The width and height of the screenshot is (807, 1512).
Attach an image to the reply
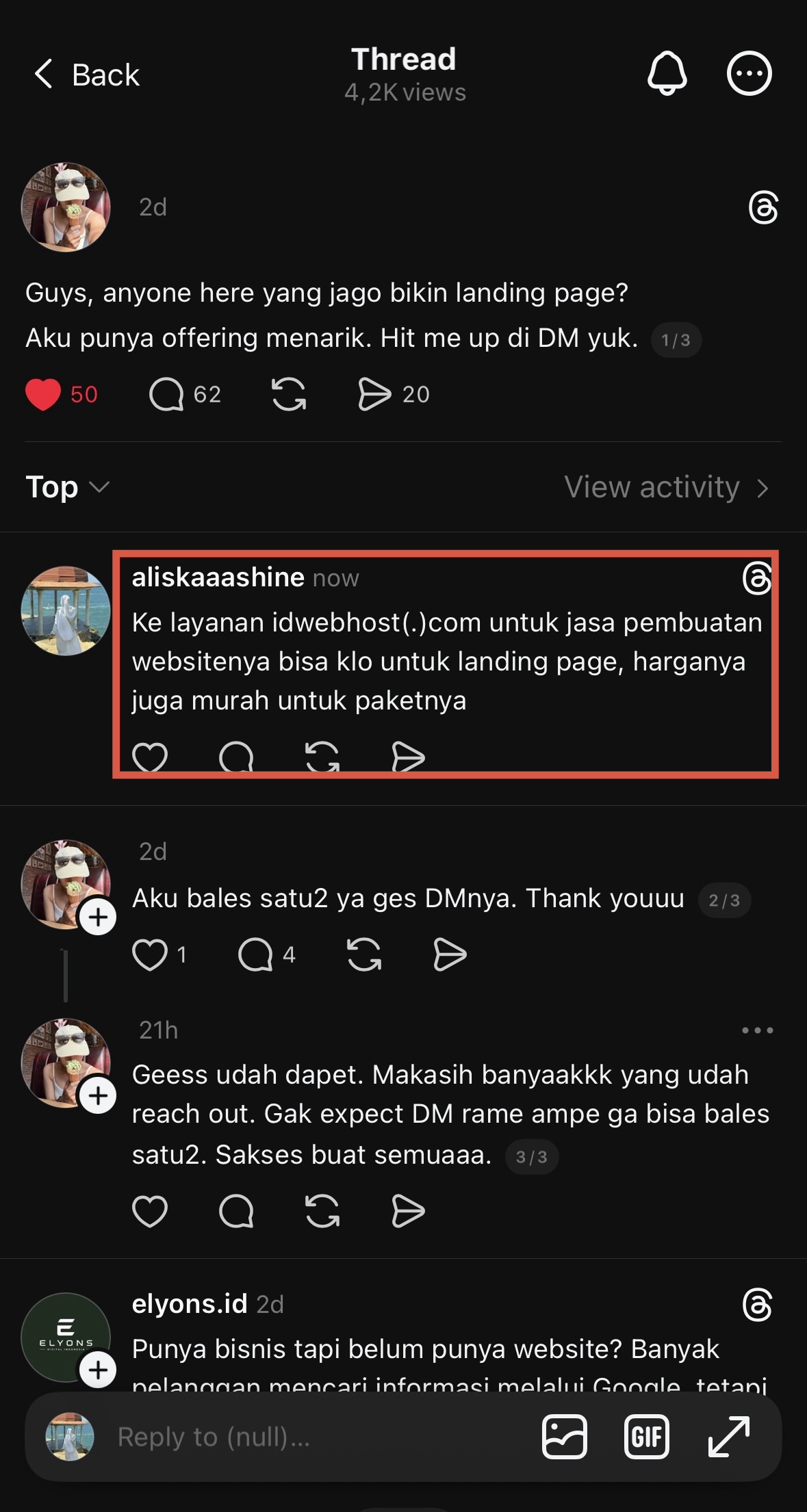[565, 1437]
